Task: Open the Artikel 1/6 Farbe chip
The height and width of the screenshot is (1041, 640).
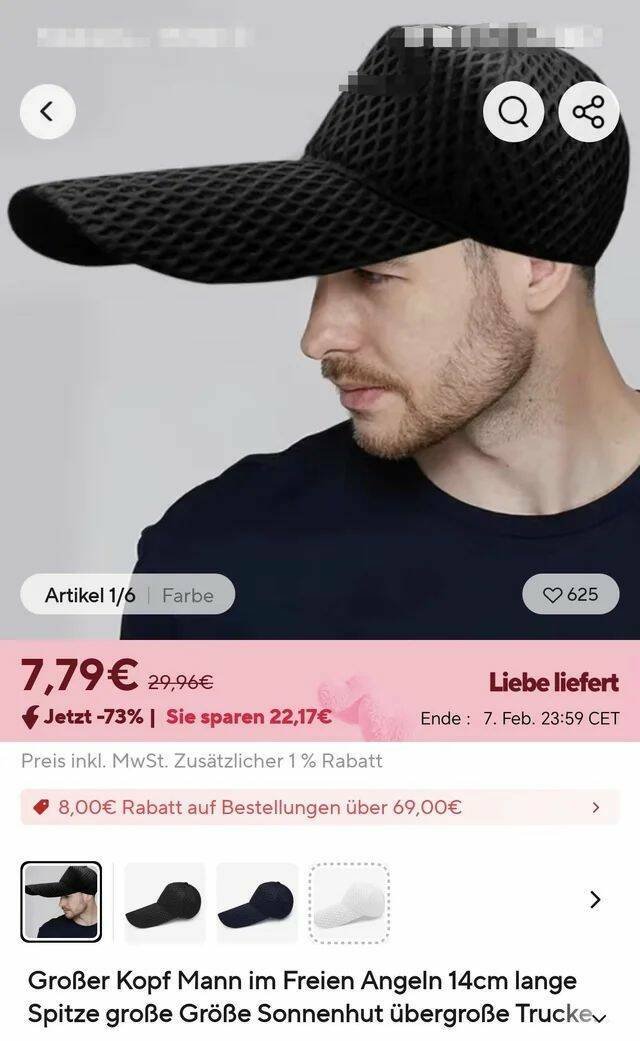Action: (x=127, y=595)
